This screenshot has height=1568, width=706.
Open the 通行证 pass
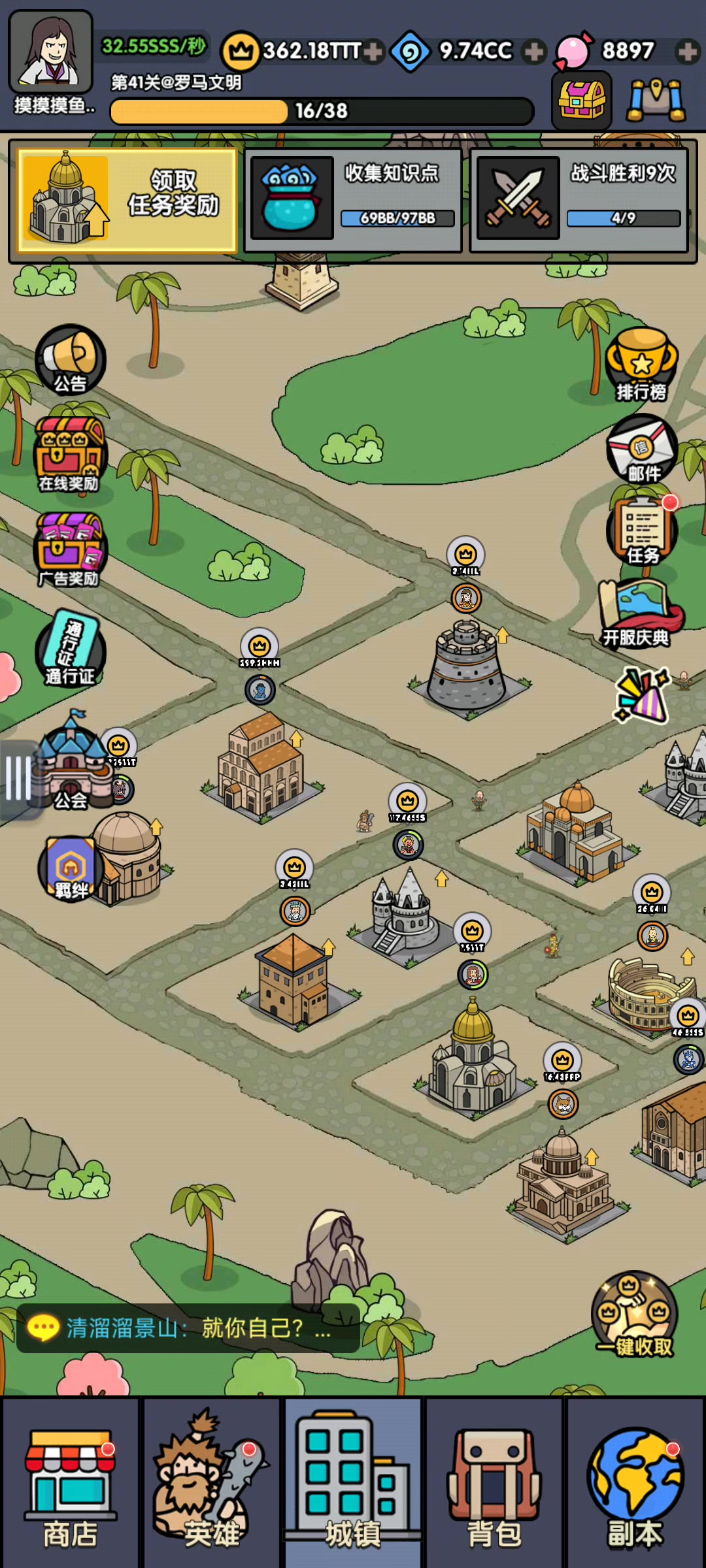click(x=70, y=648)
